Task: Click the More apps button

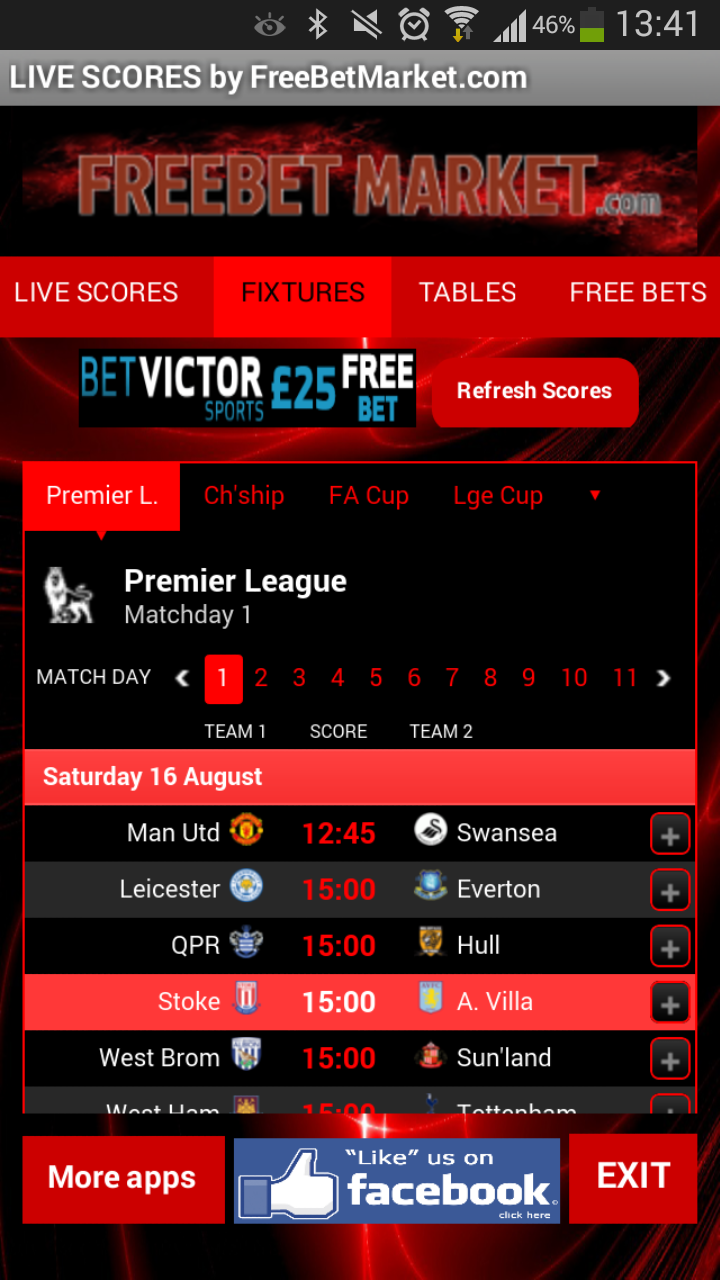Action: click(123, 1178)
